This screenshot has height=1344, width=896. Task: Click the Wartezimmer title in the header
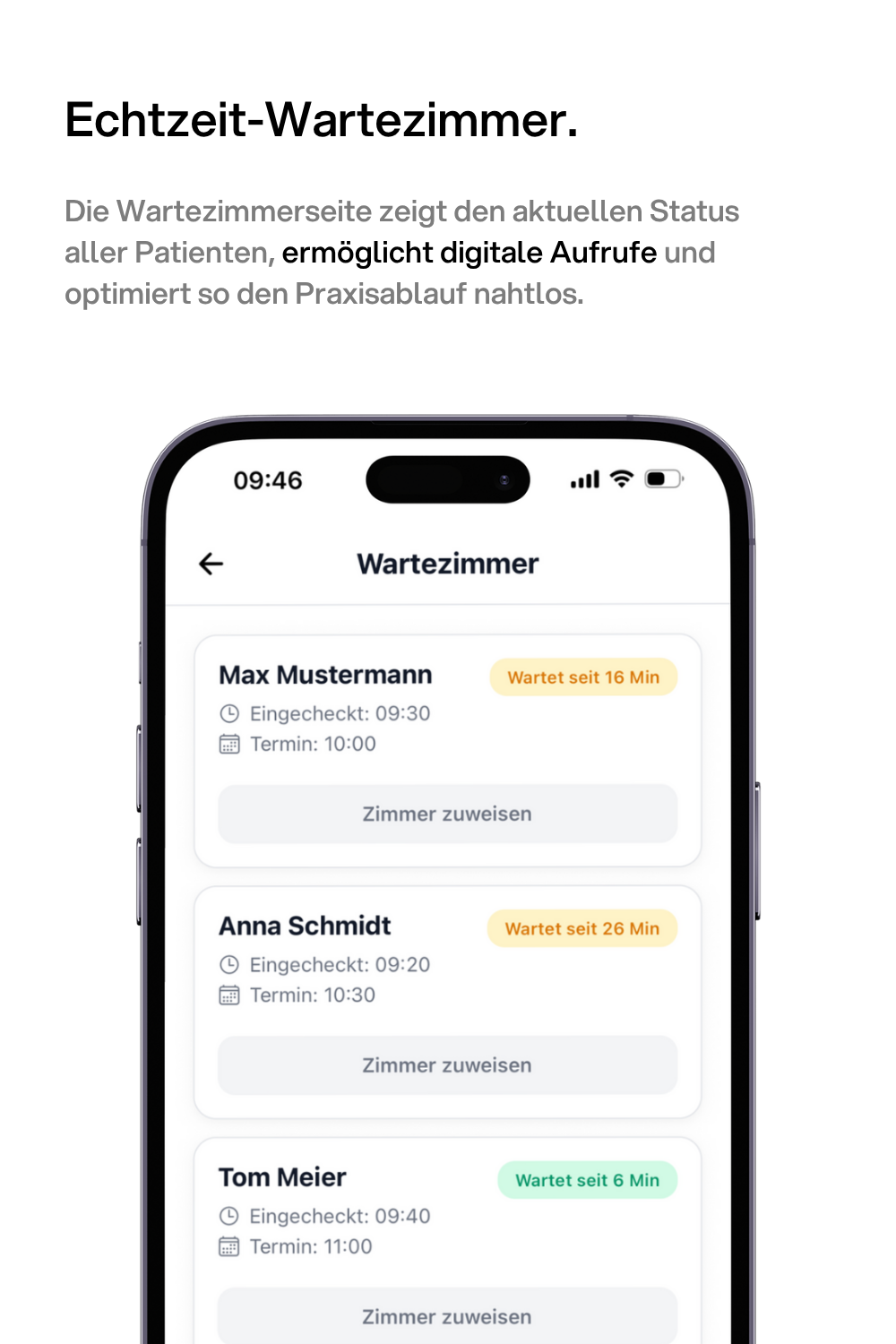click(x=447, y=563)
